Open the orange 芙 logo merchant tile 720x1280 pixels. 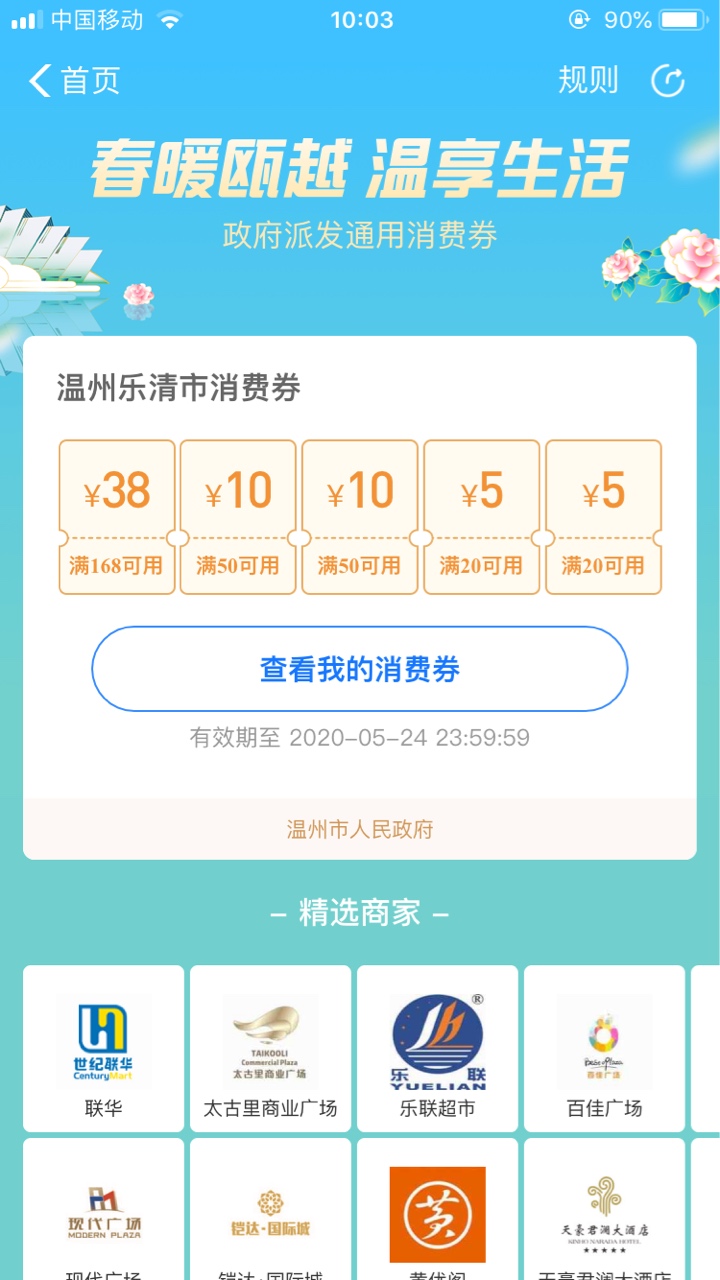[437, 1215]
